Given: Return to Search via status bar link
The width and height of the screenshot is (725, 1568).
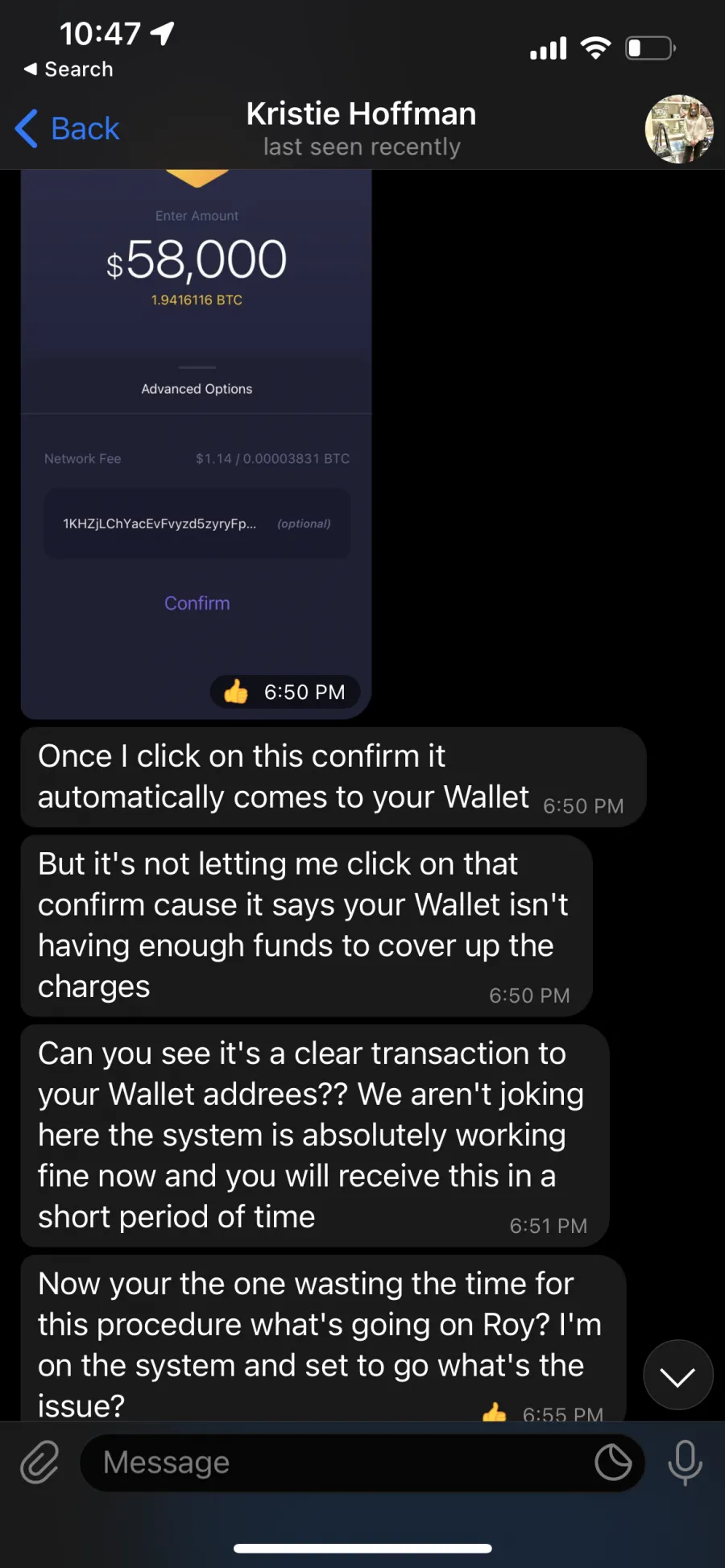Looking at the screenshot, I should click(68, 69).
